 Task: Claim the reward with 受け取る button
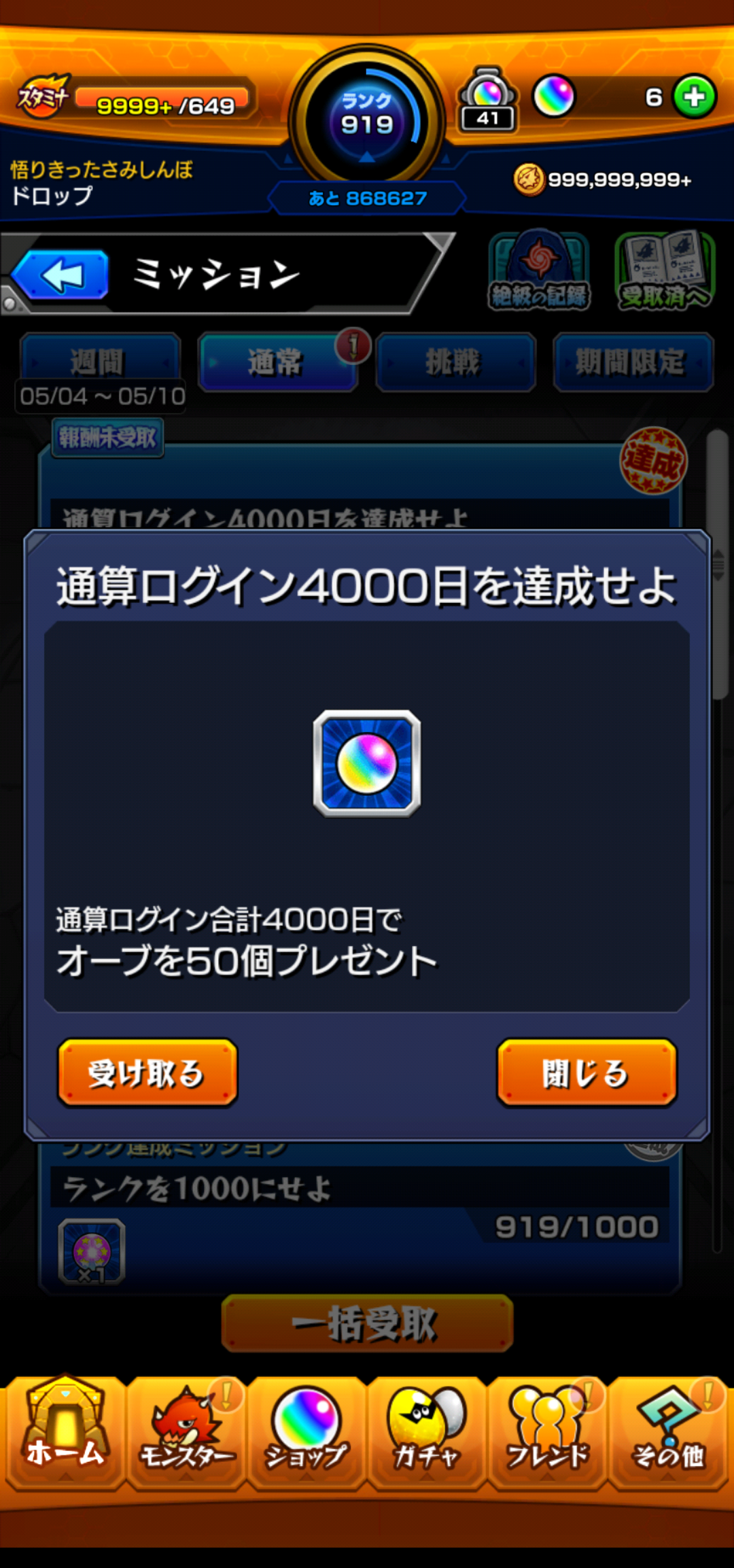147,1073
